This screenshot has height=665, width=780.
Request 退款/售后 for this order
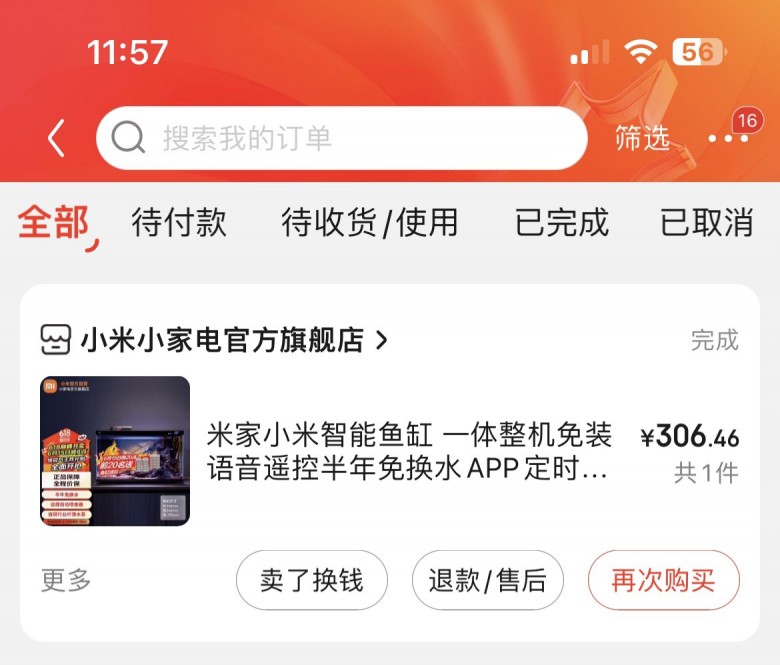tap(487, 580)
